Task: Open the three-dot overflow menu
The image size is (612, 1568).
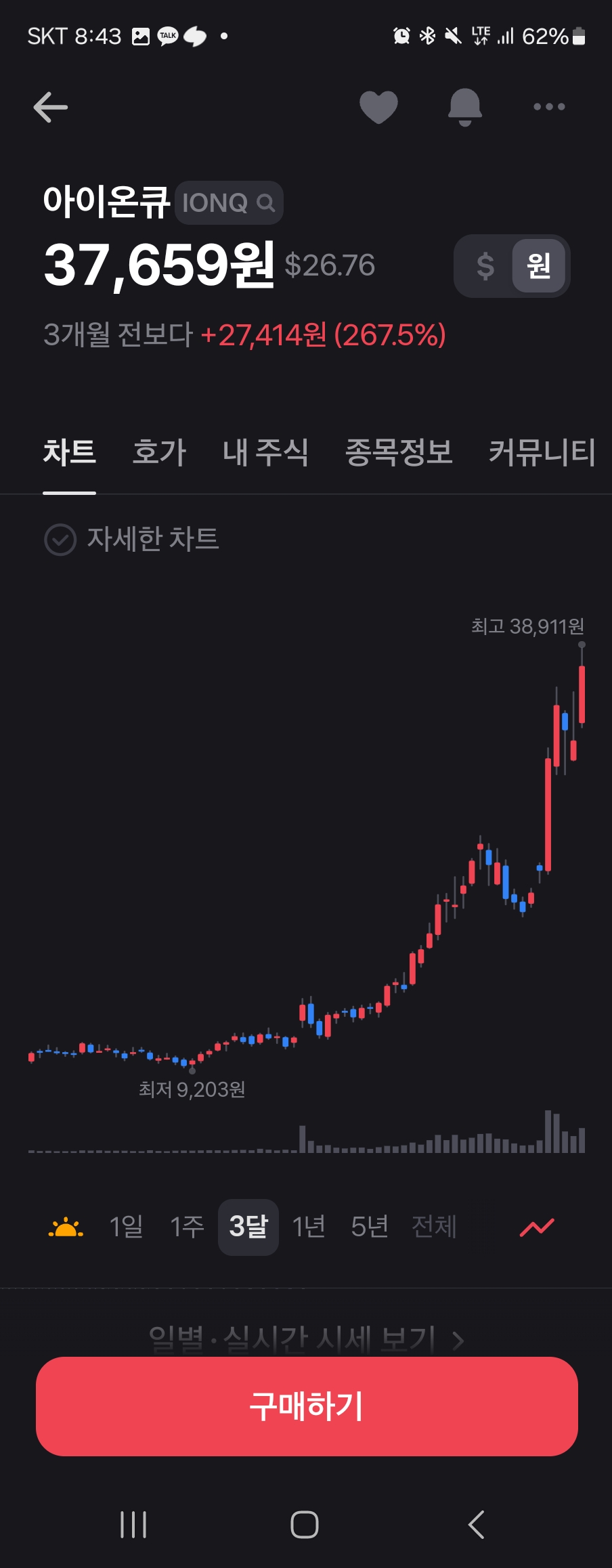Action: tap(549, 107)
